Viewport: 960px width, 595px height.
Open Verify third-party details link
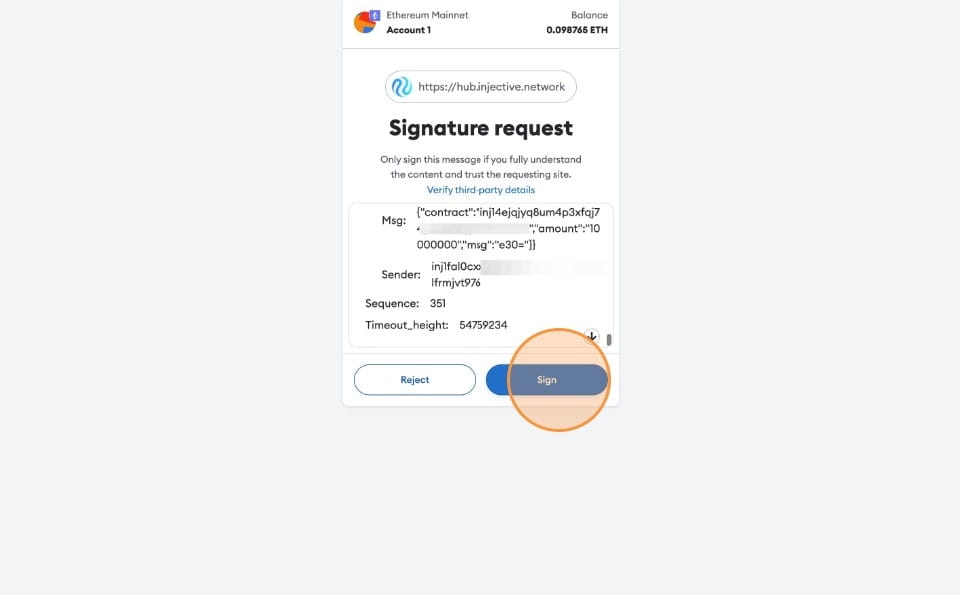pyautogui.click(x=480, y=190)
